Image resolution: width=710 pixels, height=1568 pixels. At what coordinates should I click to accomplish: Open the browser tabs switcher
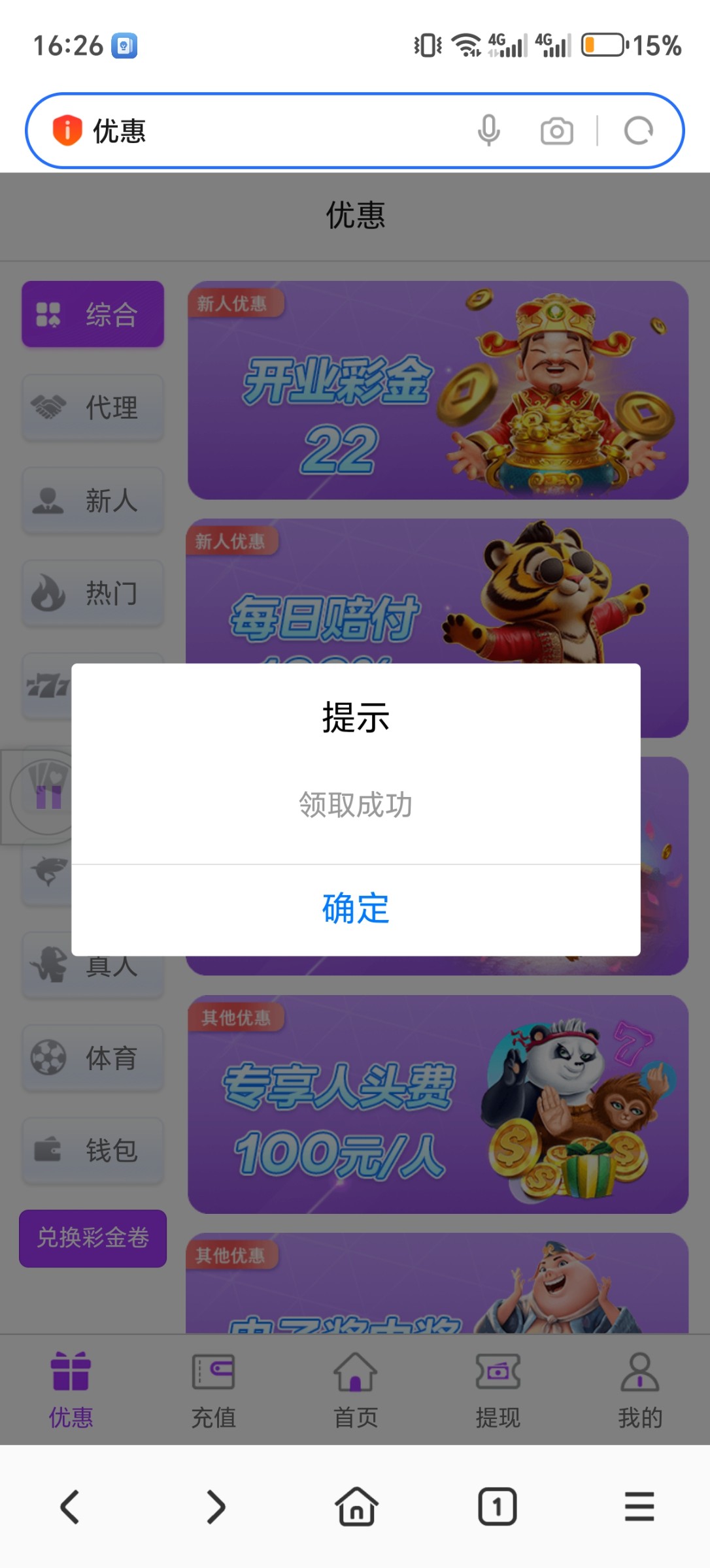coord(498,1507)
